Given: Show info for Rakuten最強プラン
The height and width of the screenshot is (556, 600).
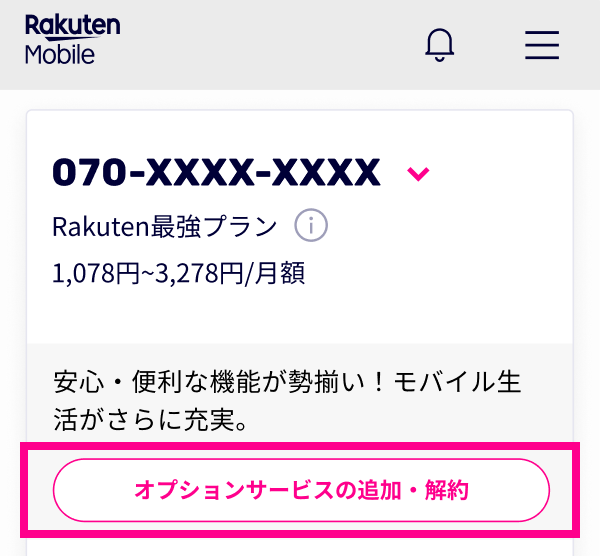Looking at the screenshot, I should tap(311, 227).
